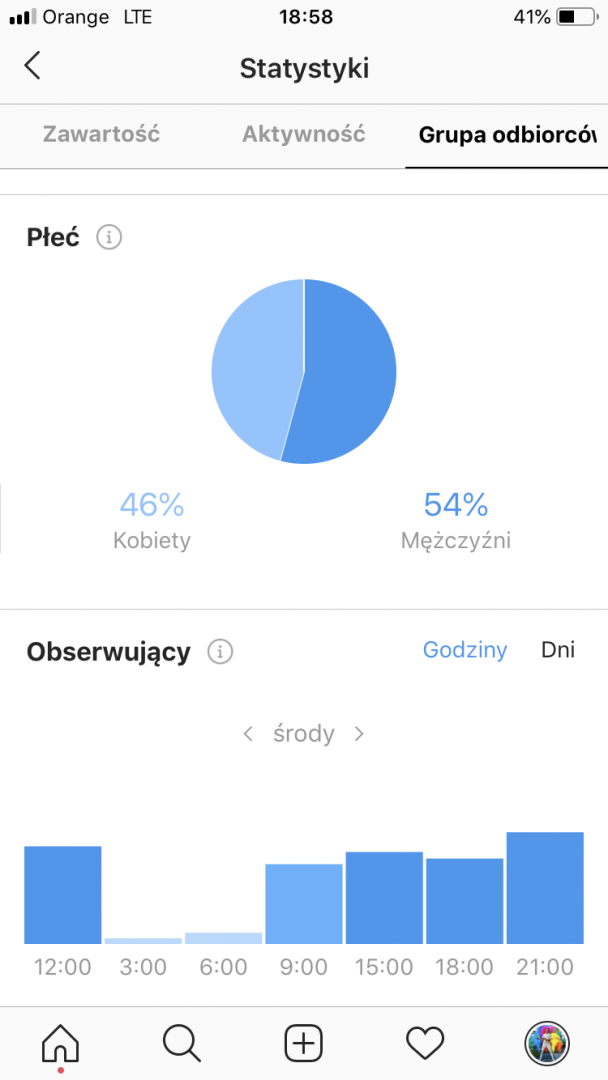Open the profile avatar tab

point(546,1044)
